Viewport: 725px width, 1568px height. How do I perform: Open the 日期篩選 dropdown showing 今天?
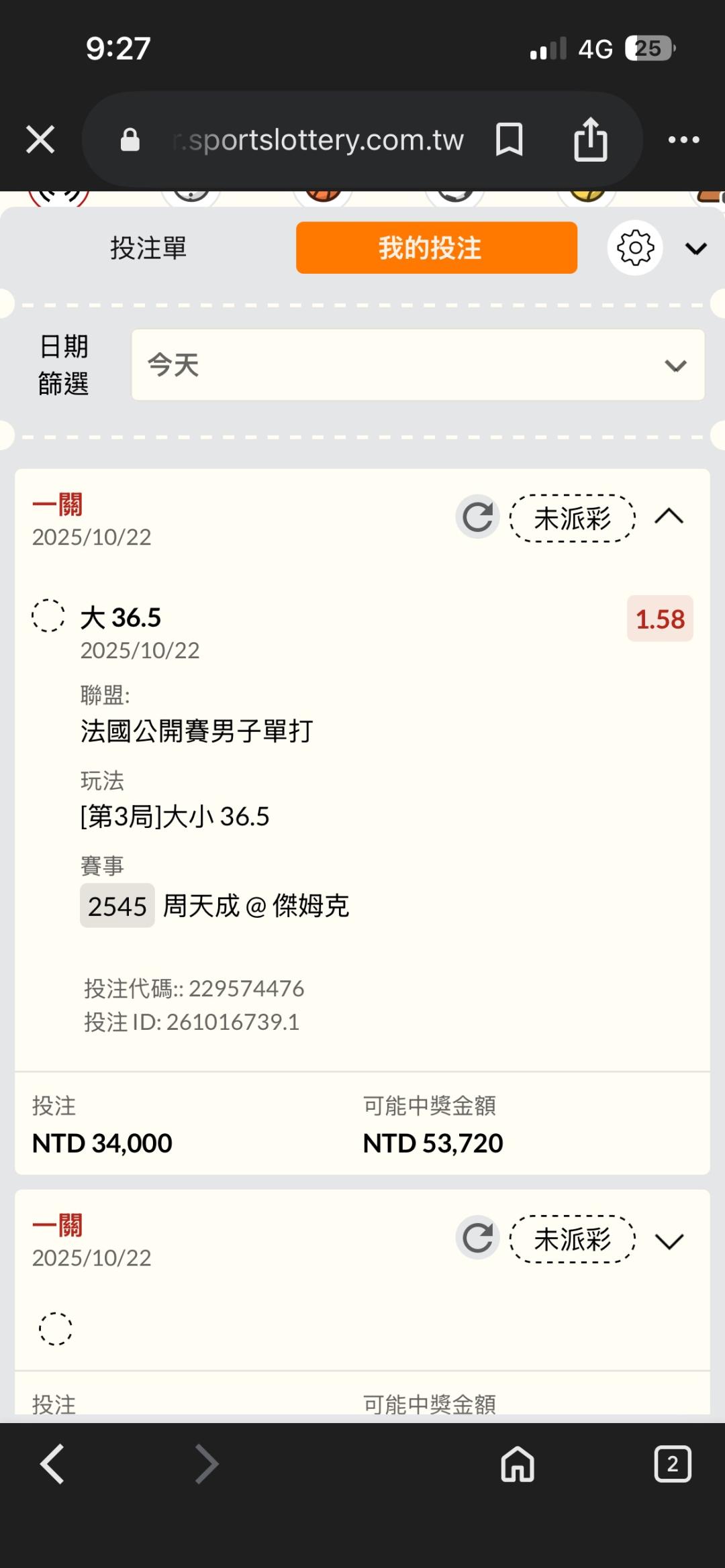point(418,365)
